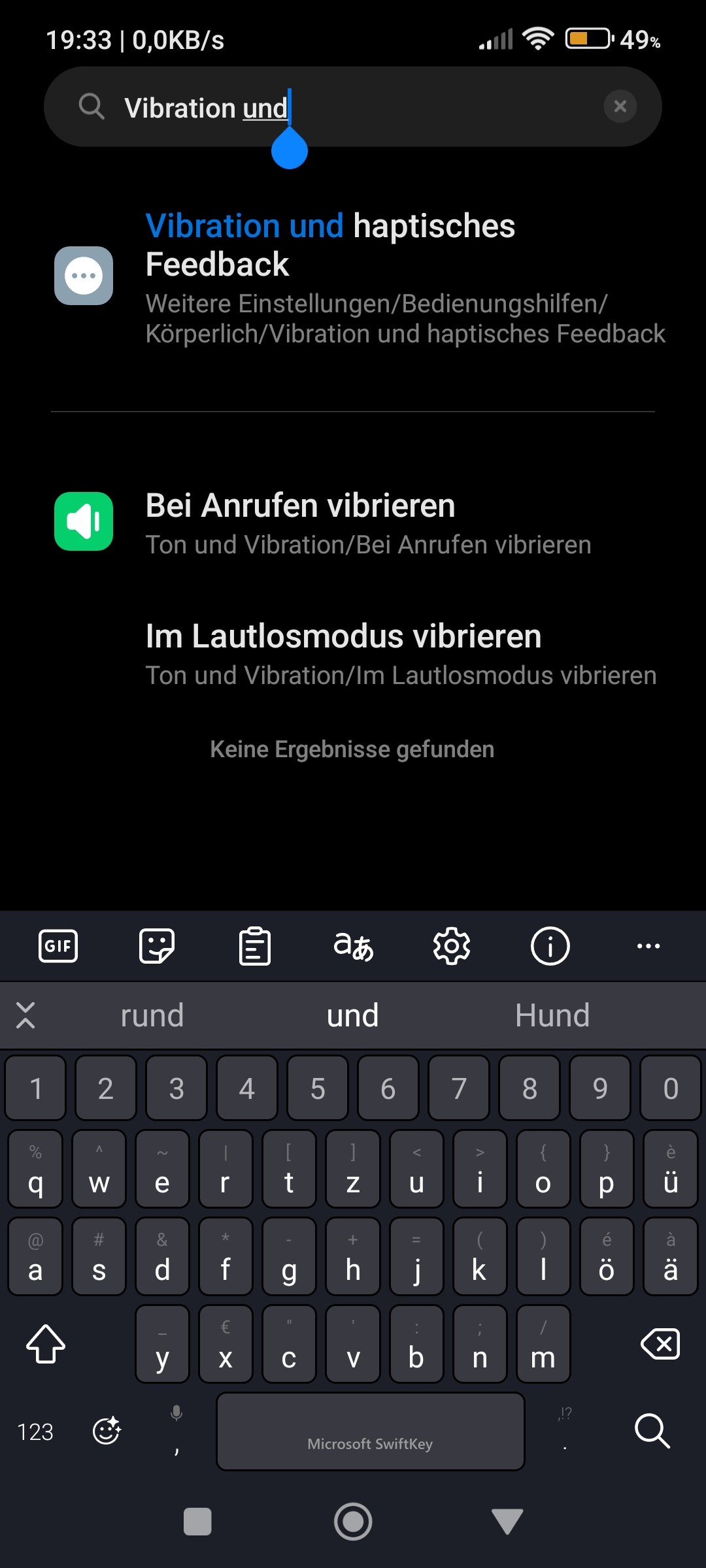
Task: Open the keyboard info icon
Action: pyautogui.click(x=550, y=945)
